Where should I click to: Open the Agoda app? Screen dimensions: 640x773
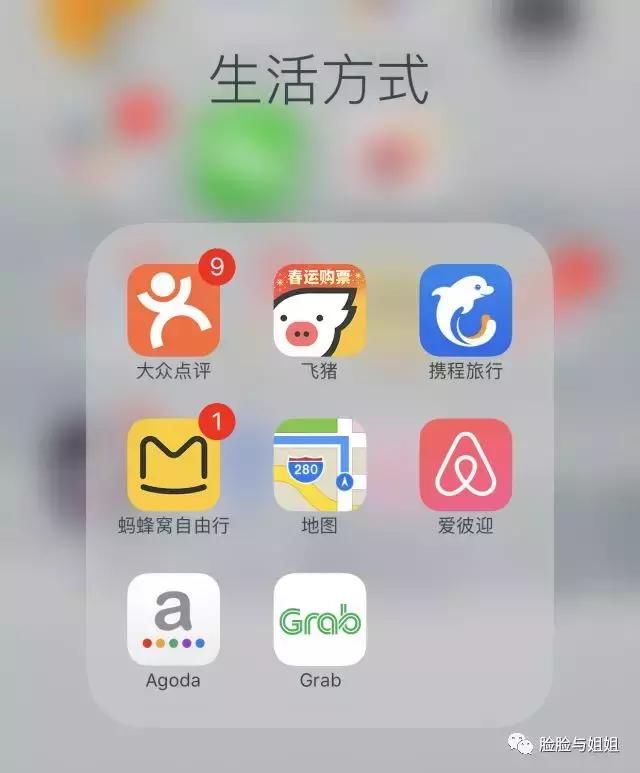coord(173,619)
